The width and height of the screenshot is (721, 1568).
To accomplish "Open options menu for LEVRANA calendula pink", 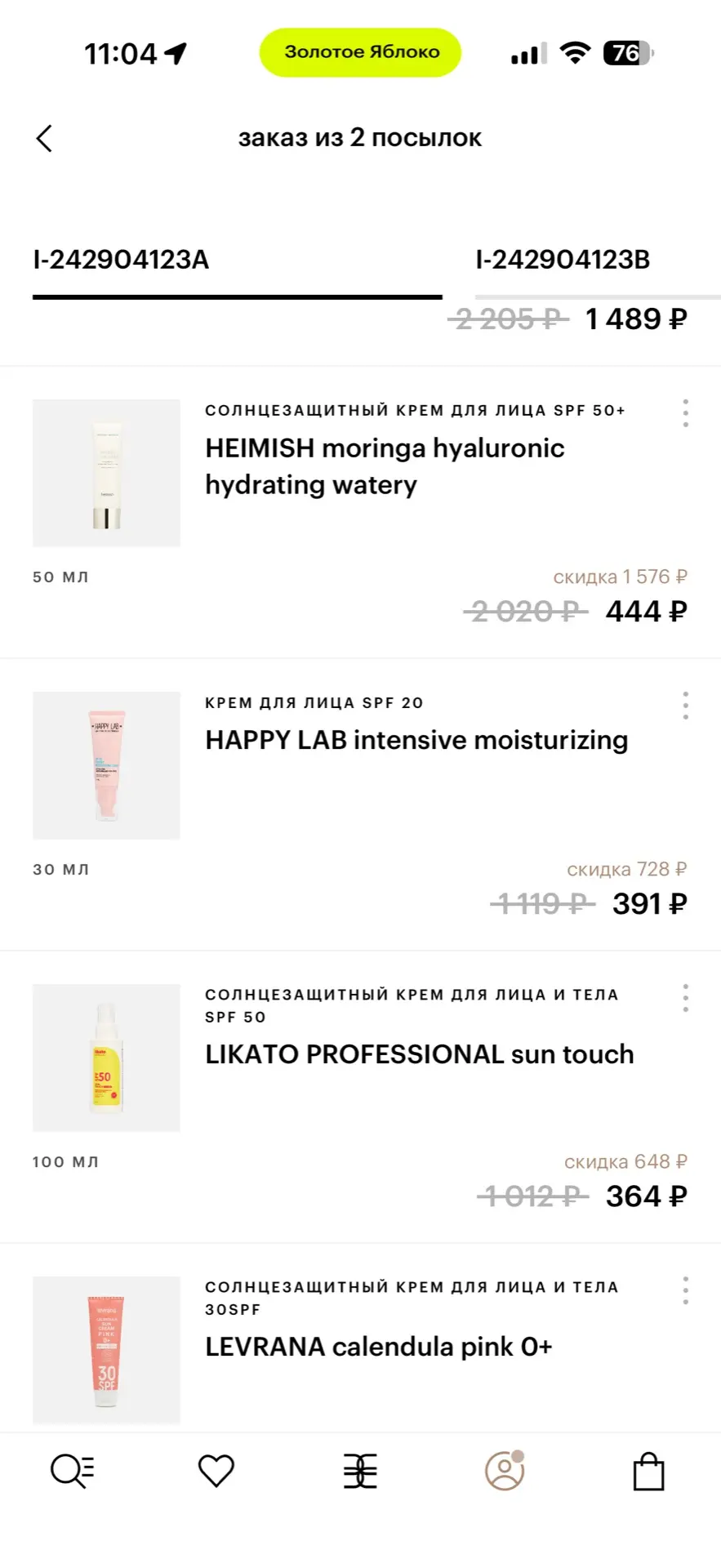I will 685,1290.
